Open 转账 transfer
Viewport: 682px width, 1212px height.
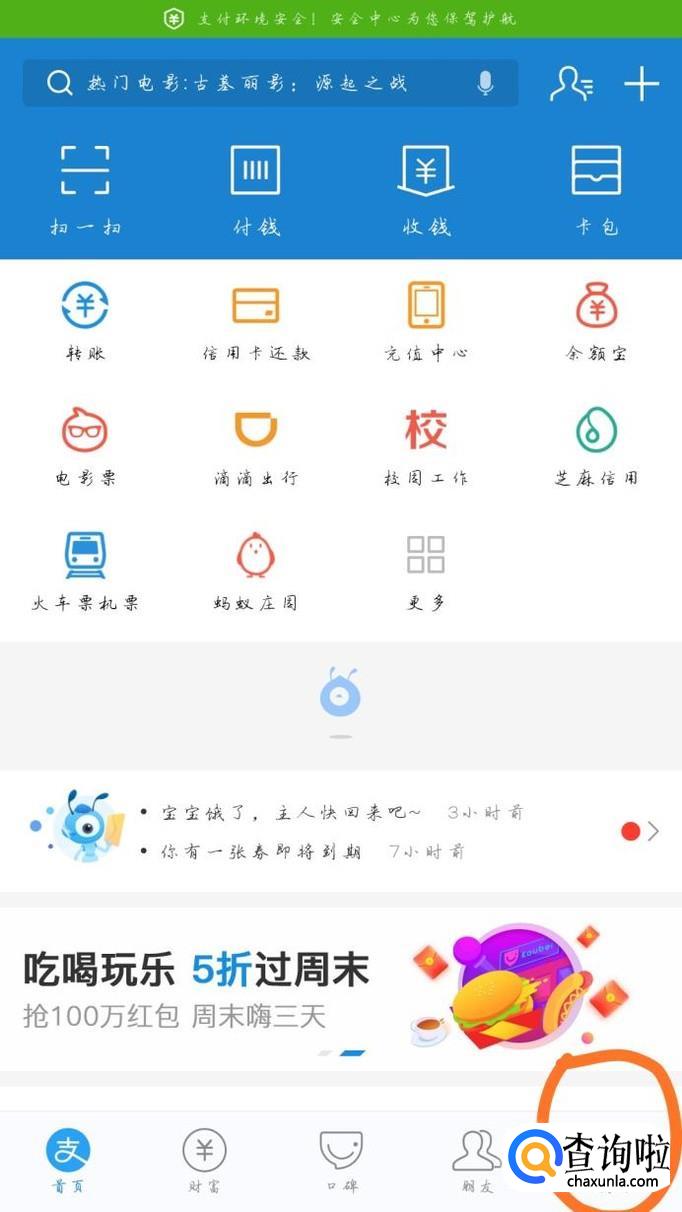(x=85, y=320)
